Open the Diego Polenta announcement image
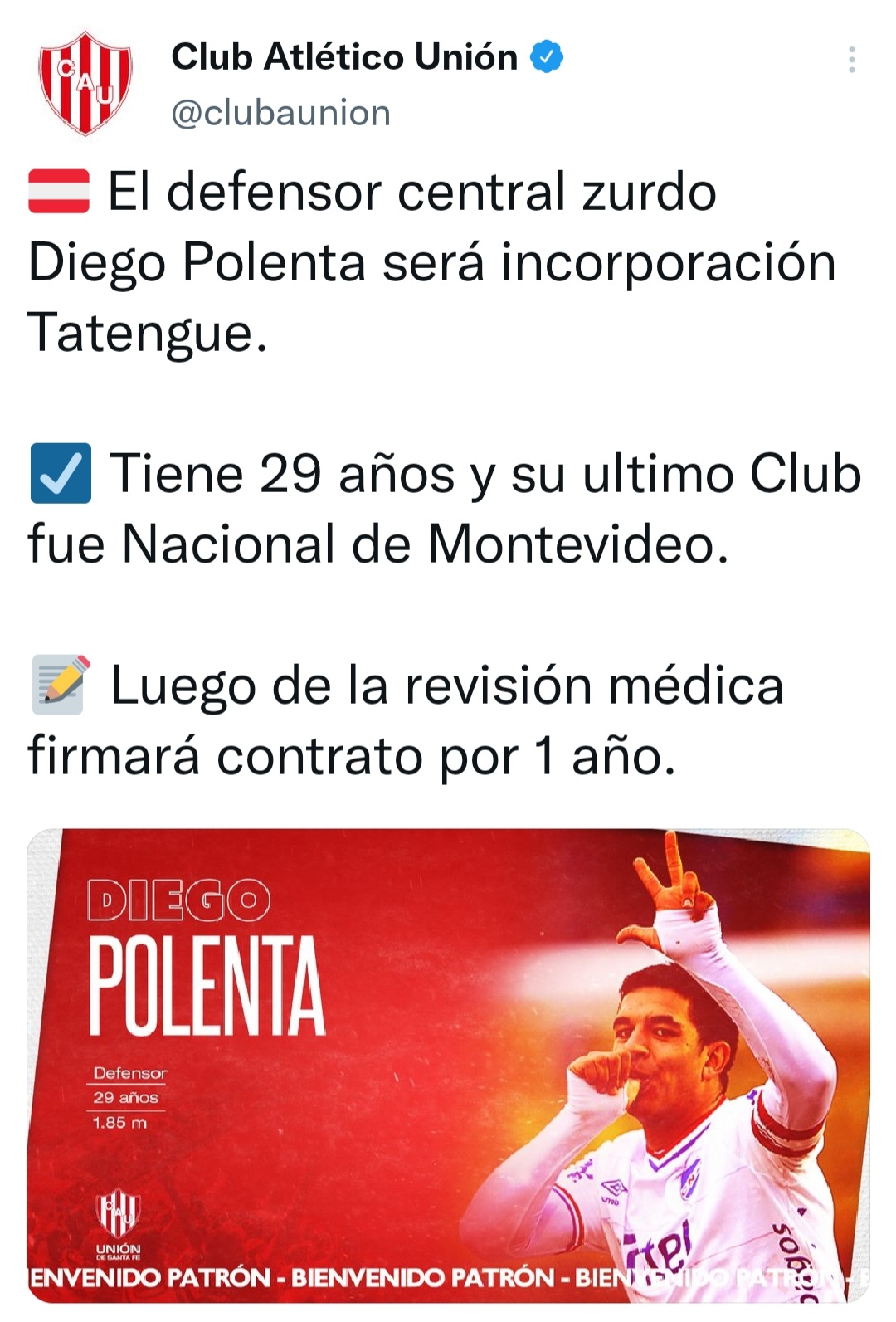896x1322 pixels. 448,1065
